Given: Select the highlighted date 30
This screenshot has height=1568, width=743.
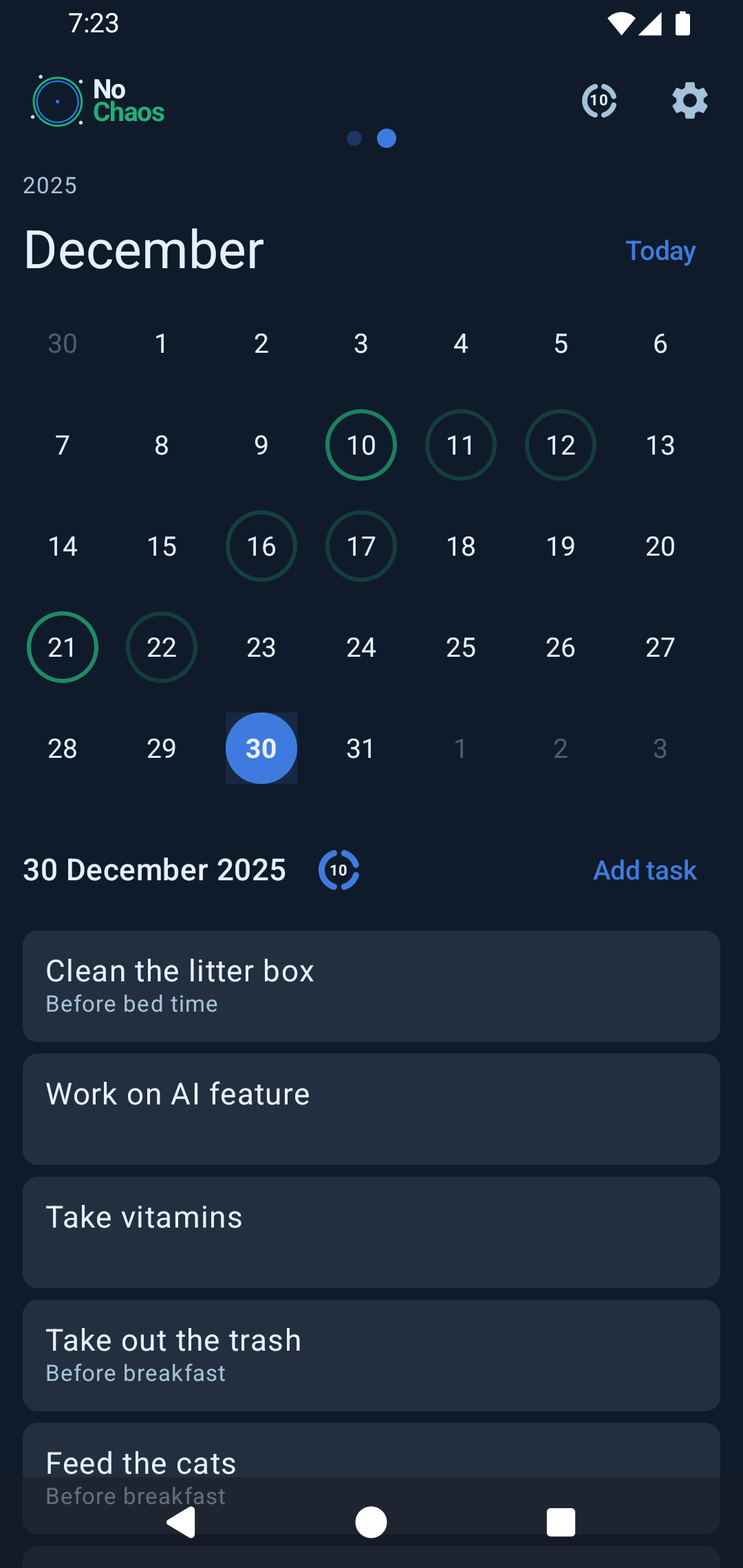Looking at the screenshot, I should click(x=261, y=748).
